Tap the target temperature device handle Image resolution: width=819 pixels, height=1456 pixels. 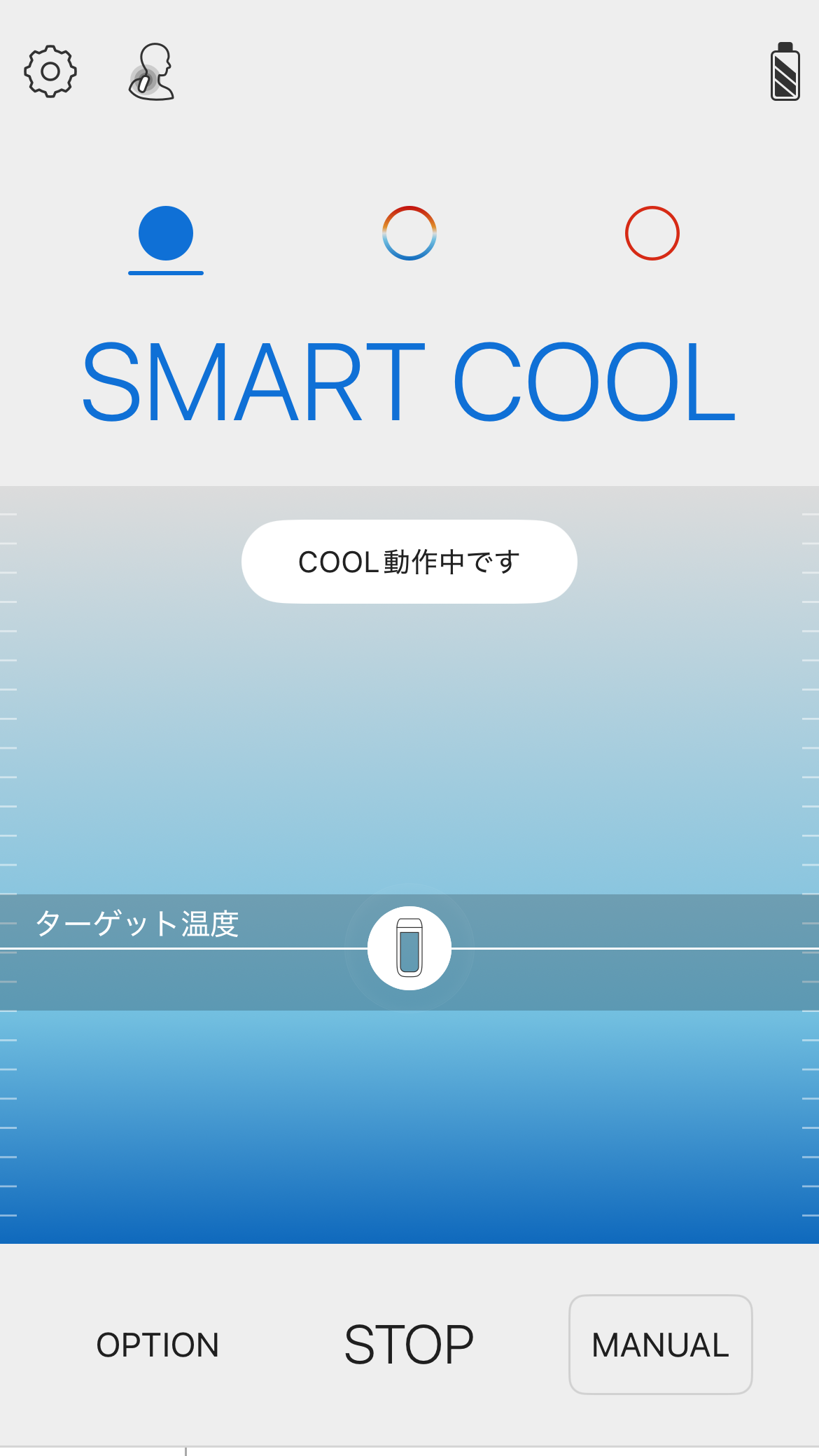coord(409,948)
